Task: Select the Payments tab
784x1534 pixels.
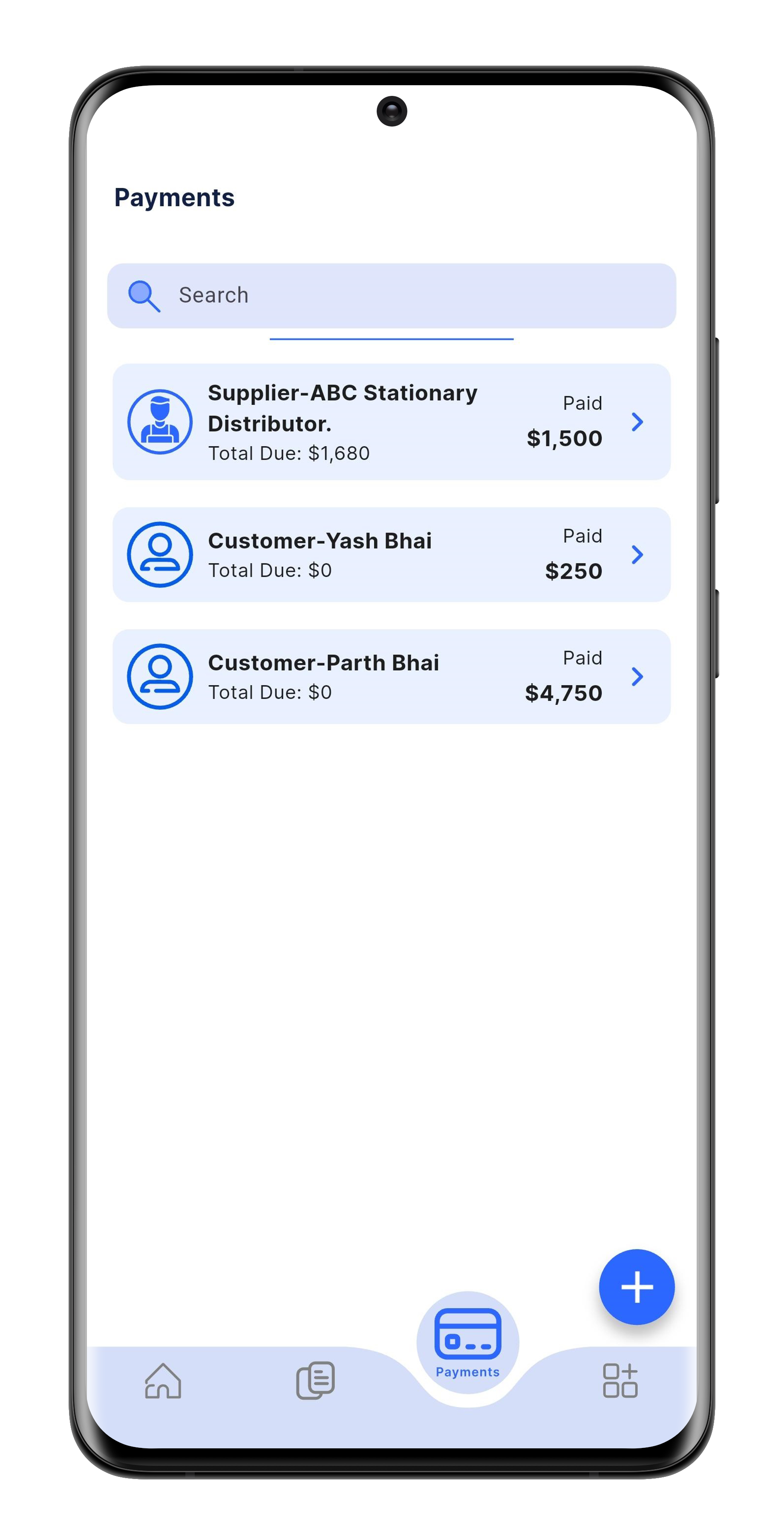Action: coord(468,1342)
